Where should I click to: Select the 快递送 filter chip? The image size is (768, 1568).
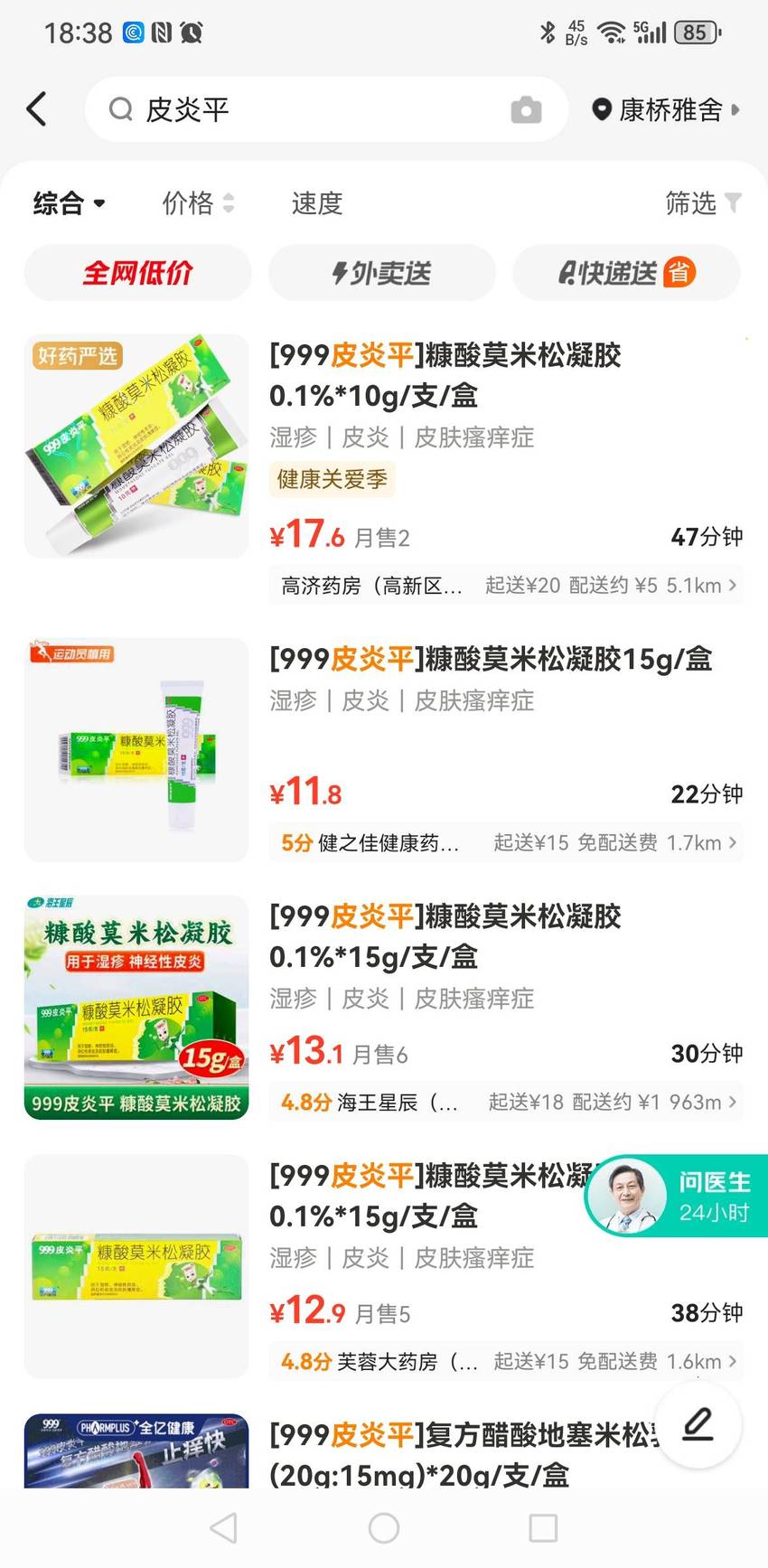pos(626,273)
